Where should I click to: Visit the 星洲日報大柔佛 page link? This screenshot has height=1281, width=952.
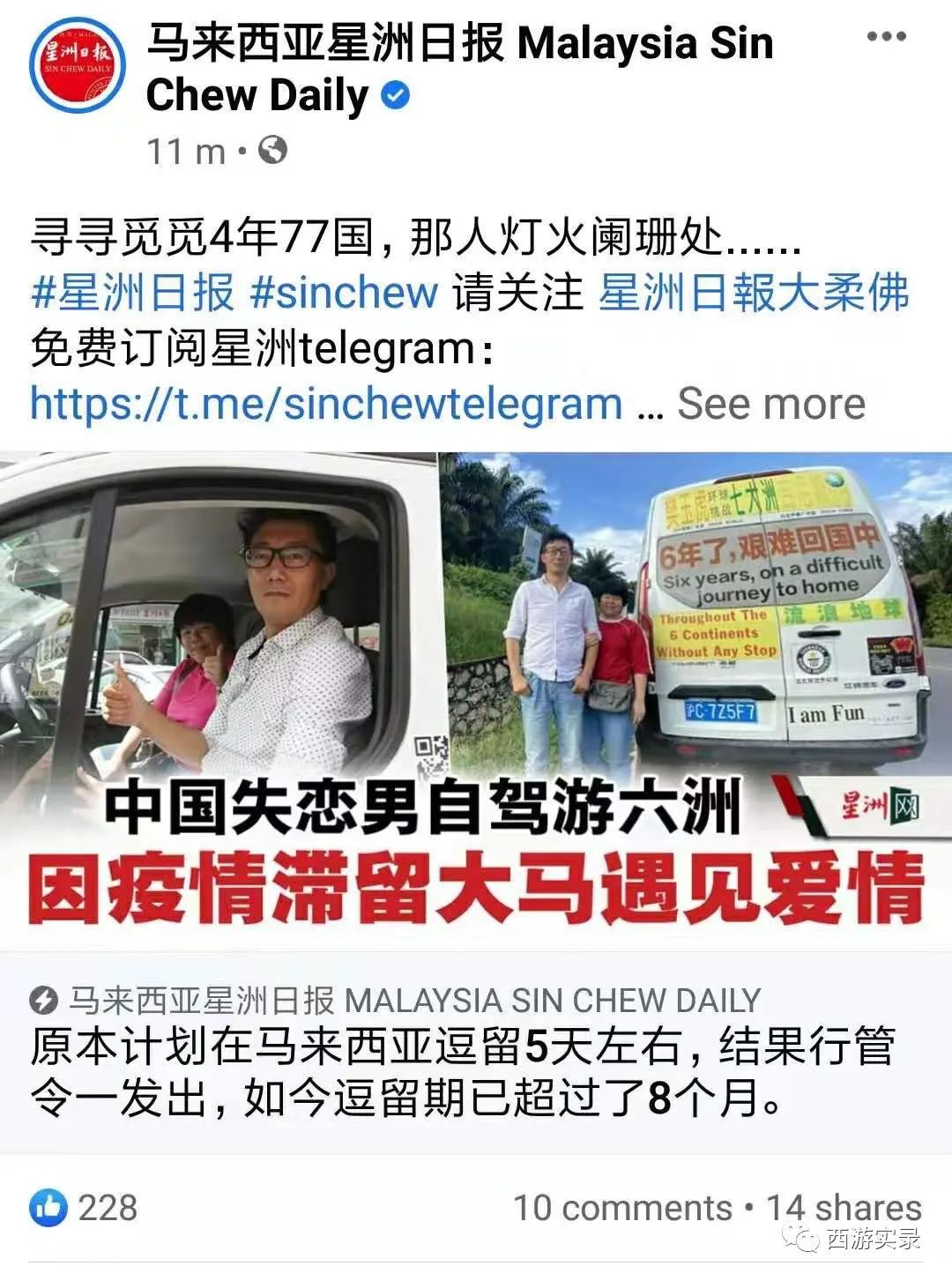(754, 293)
